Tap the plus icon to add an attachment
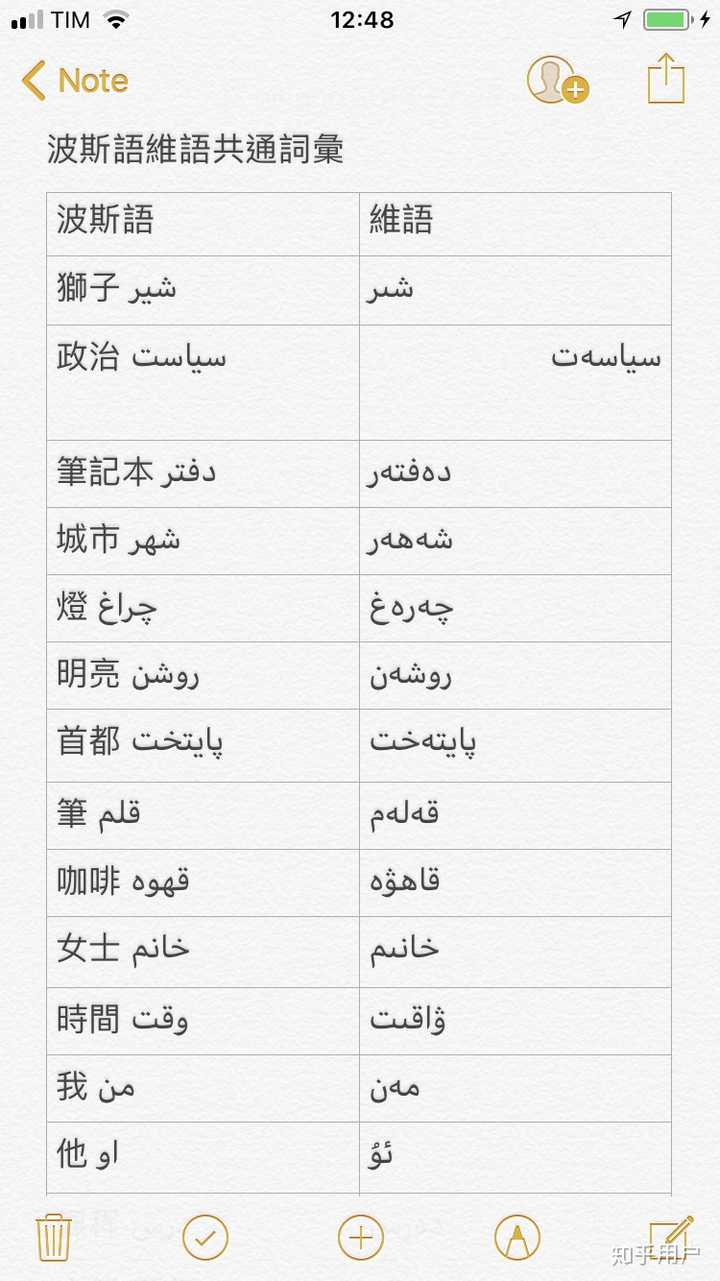 (361, 1238)
